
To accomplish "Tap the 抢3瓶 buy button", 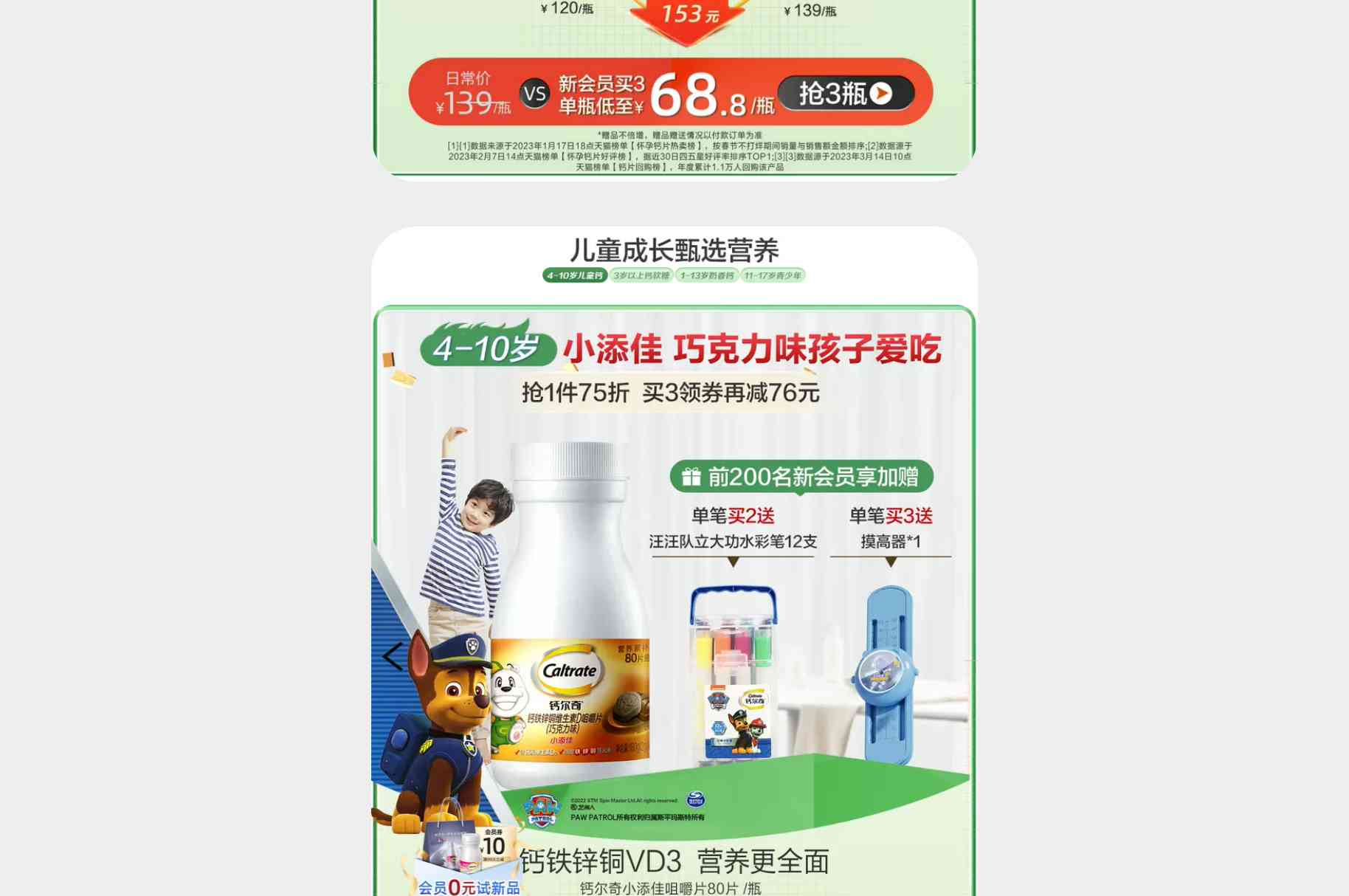I will 846,94.
